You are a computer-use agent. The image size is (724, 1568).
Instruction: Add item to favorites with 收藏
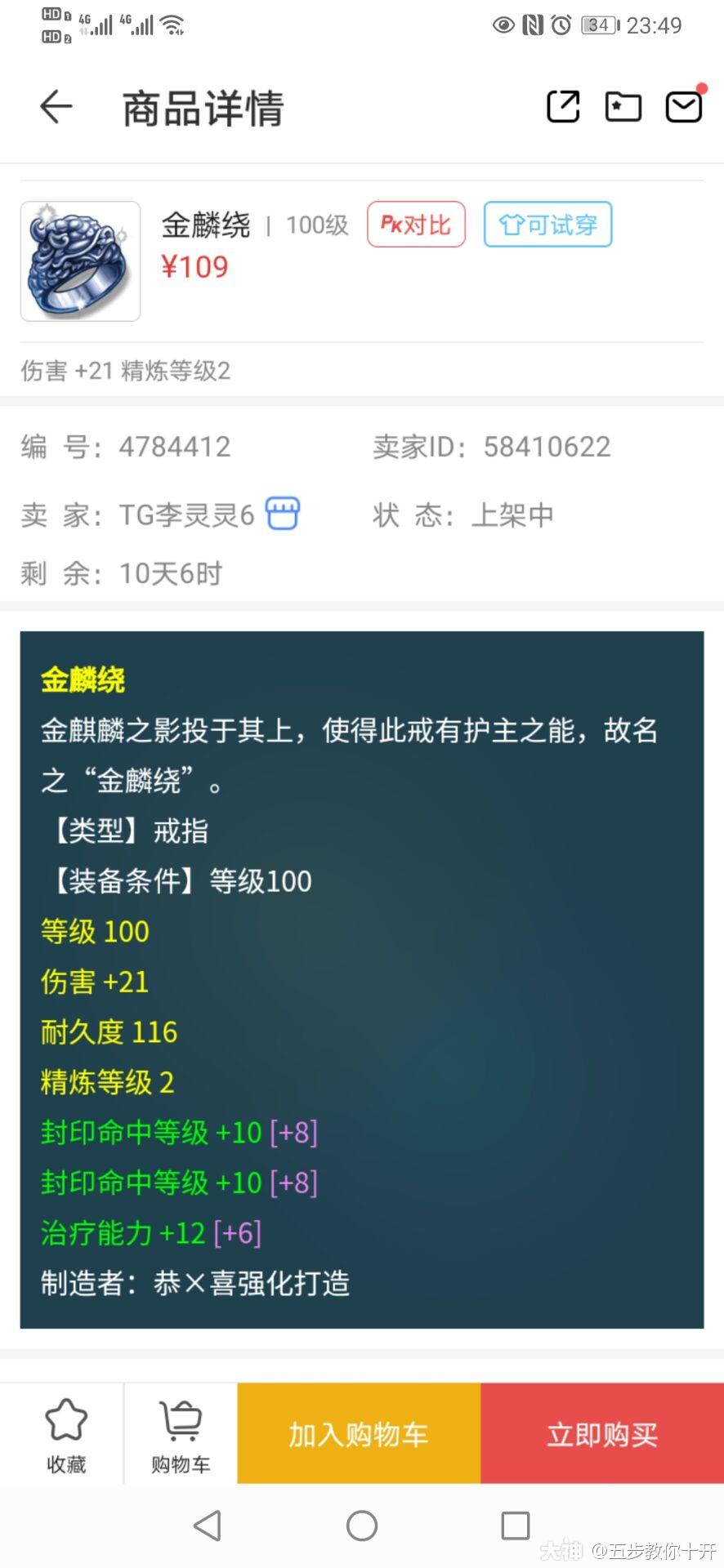(x=66, y=1435)
